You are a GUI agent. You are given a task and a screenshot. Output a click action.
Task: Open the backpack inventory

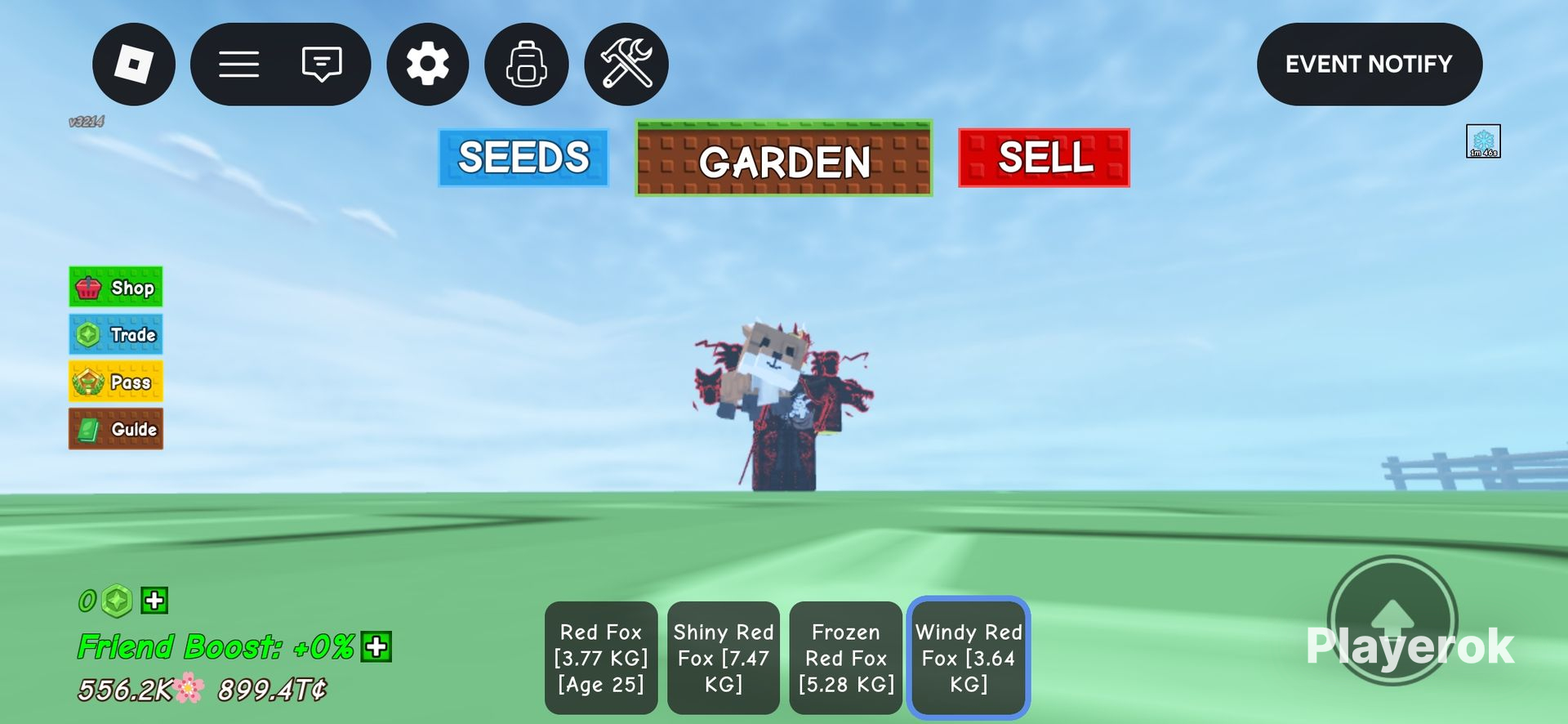[527, 64]
